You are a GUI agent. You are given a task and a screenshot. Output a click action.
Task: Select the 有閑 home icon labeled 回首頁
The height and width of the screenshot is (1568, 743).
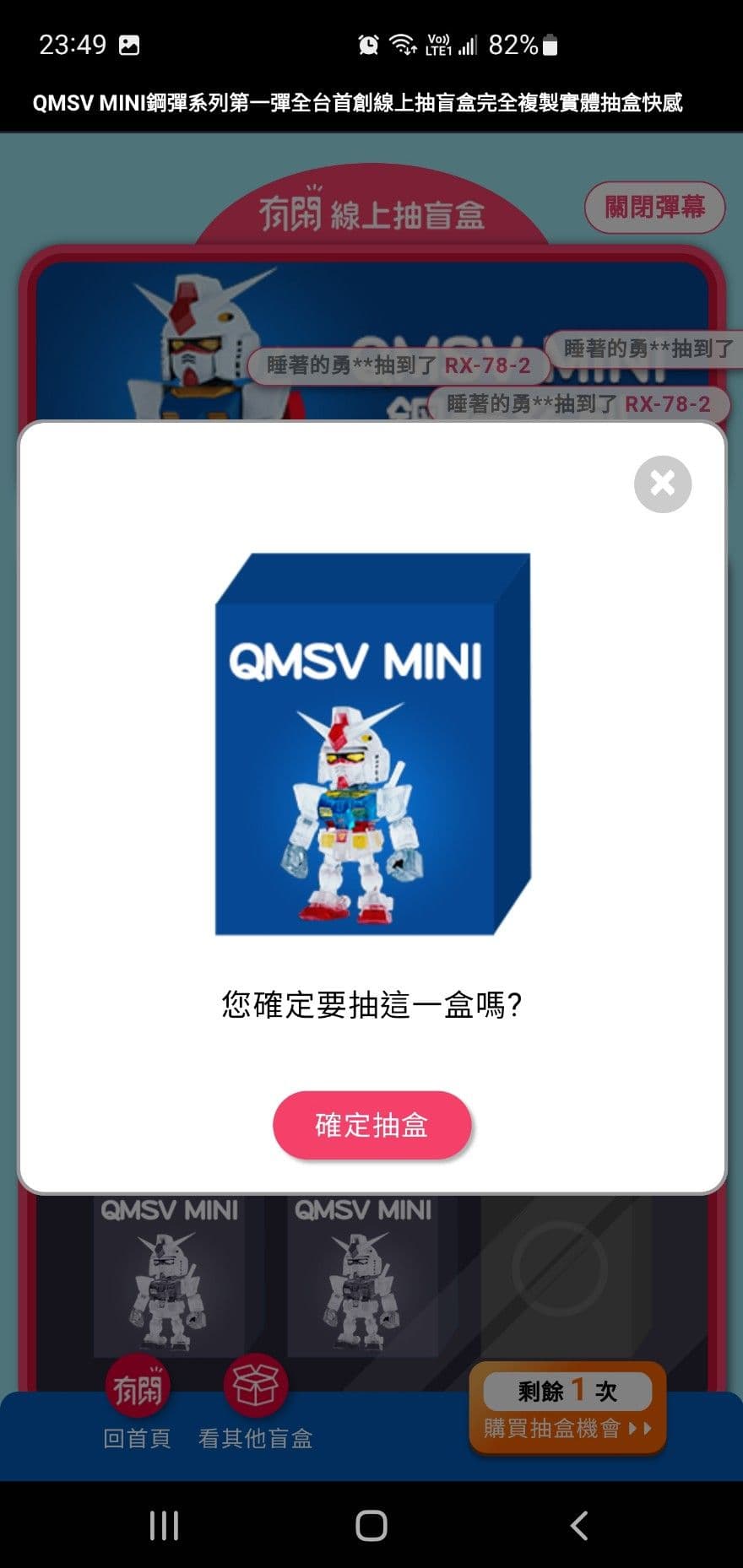pyautogui.click(x=138, y=1384)
